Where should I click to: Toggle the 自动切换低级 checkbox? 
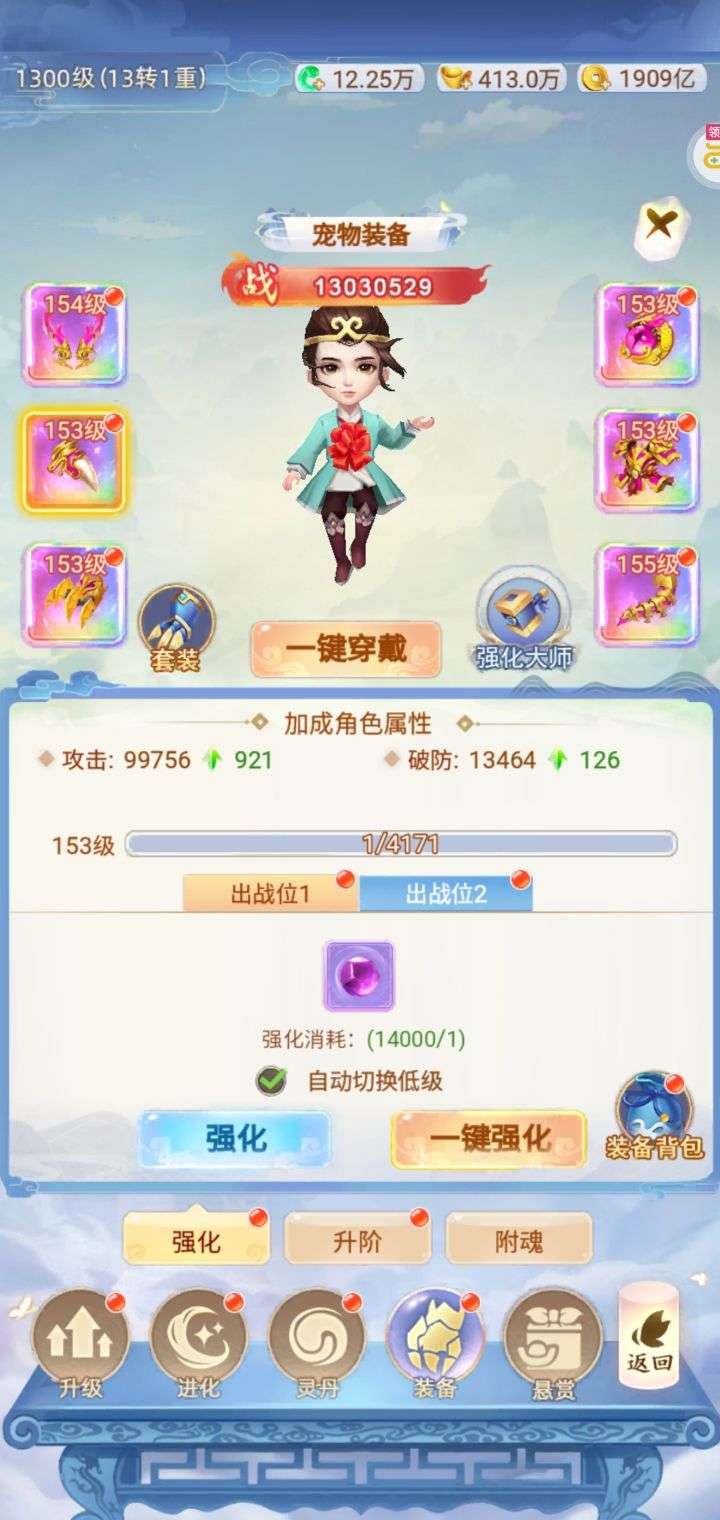(271, 1080)
